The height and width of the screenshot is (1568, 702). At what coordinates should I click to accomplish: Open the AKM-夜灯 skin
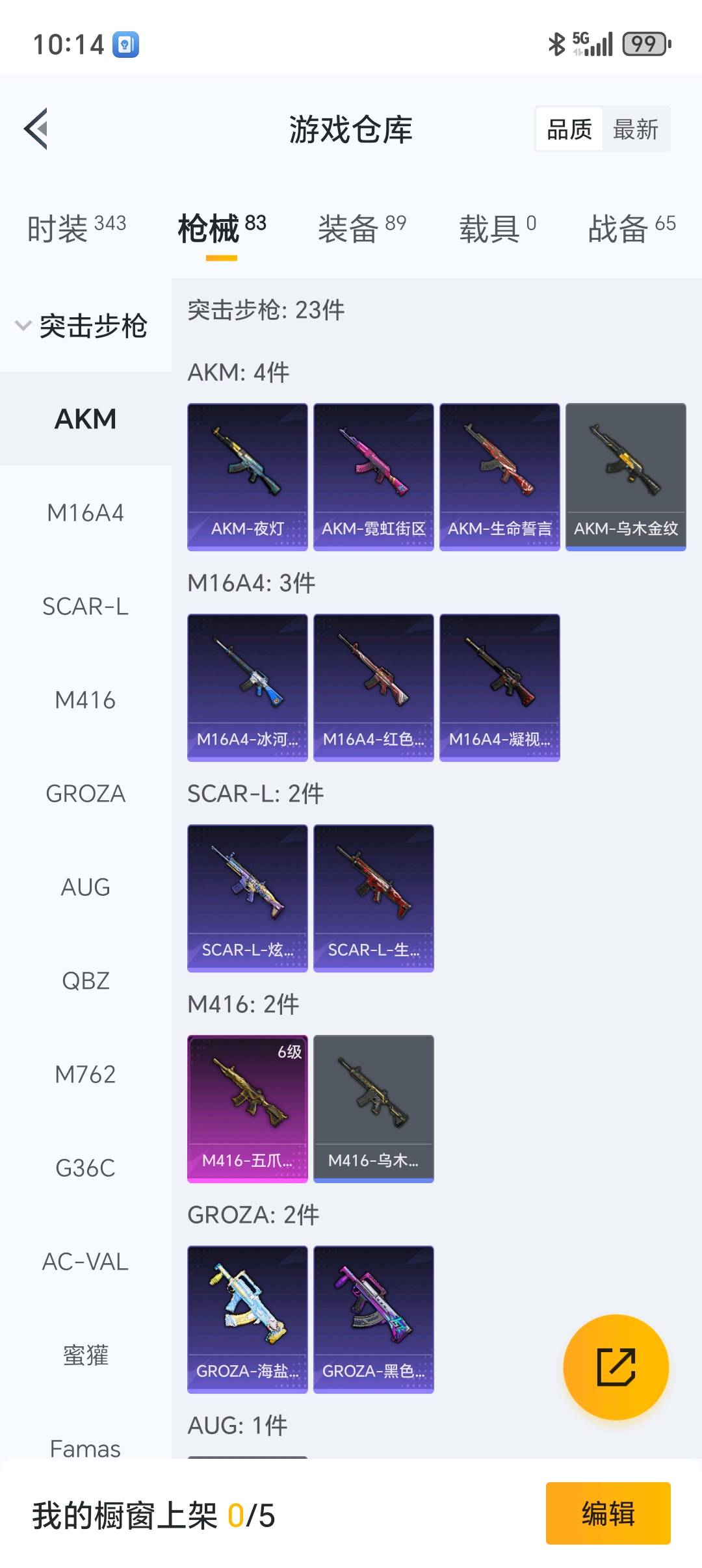248,477
